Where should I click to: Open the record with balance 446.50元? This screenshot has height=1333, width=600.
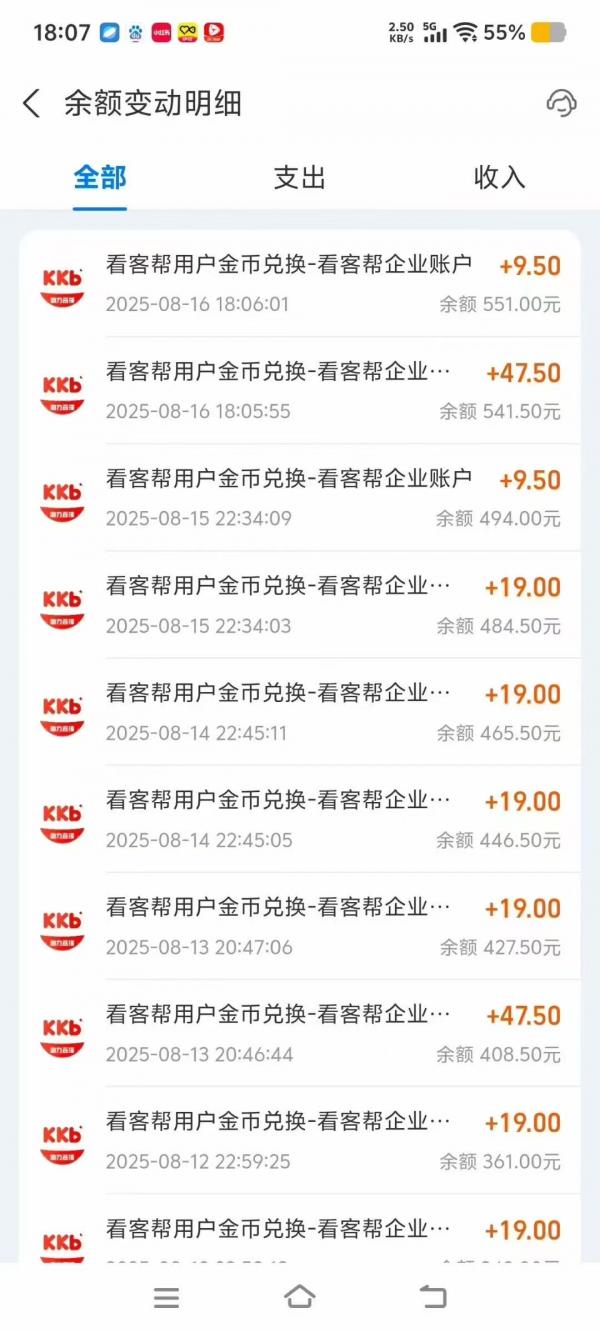pyautogui.click(x=300, y=819)
